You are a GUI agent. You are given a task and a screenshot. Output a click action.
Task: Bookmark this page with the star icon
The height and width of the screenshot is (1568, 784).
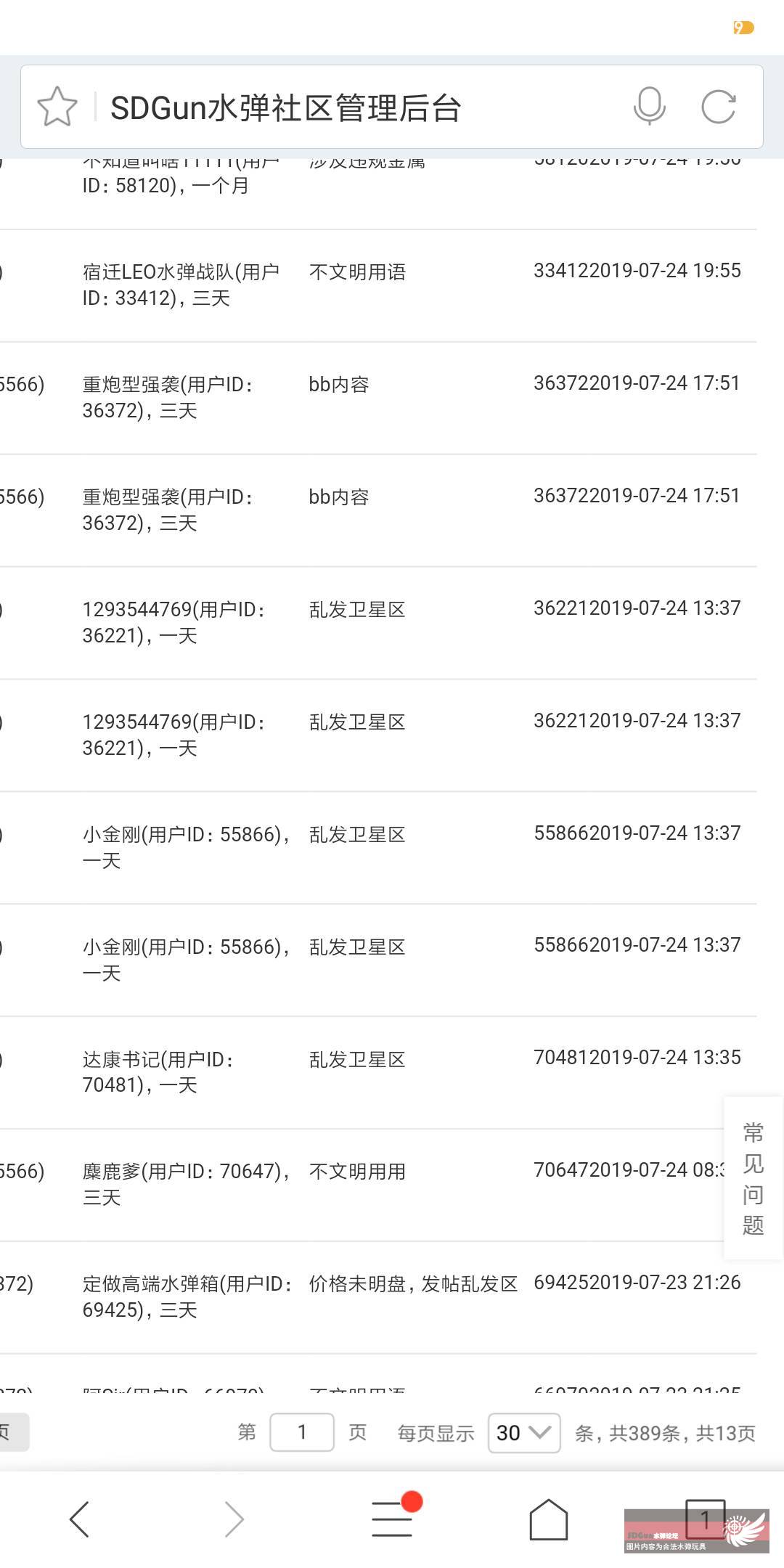(x=57, y=107)
